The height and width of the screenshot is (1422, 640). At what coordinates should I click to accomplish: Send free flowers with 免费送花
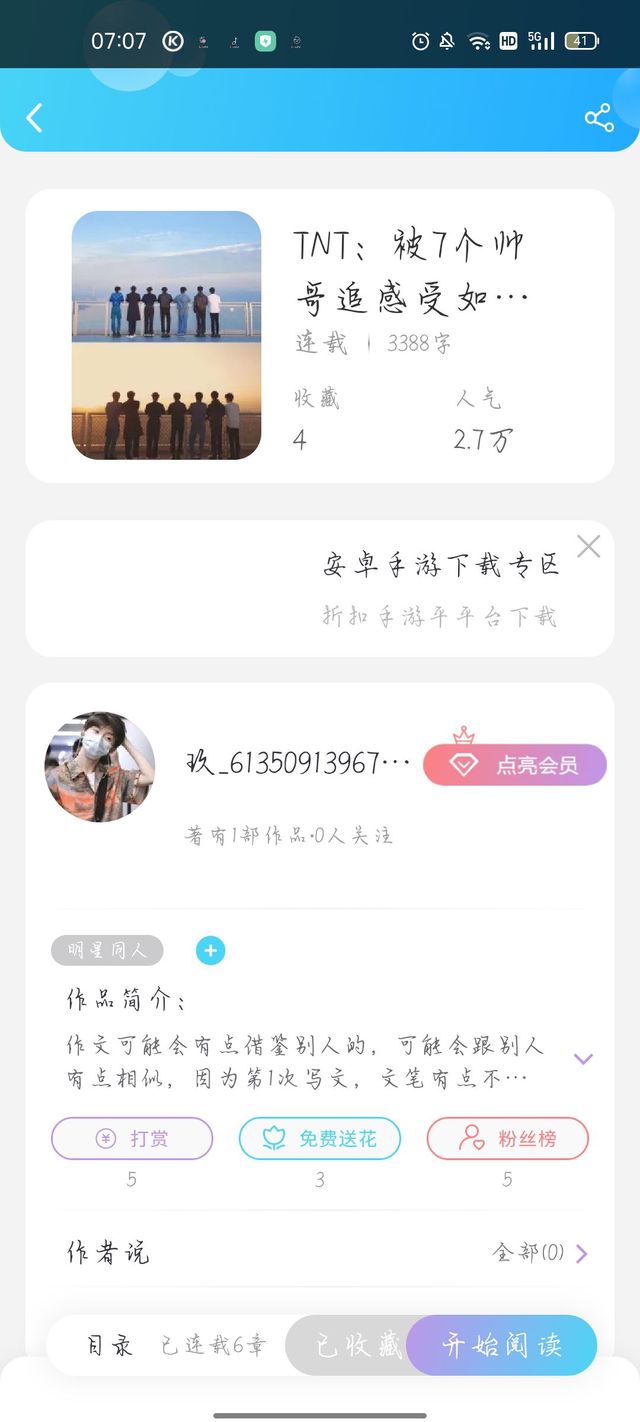click(x=320, y=1138)
